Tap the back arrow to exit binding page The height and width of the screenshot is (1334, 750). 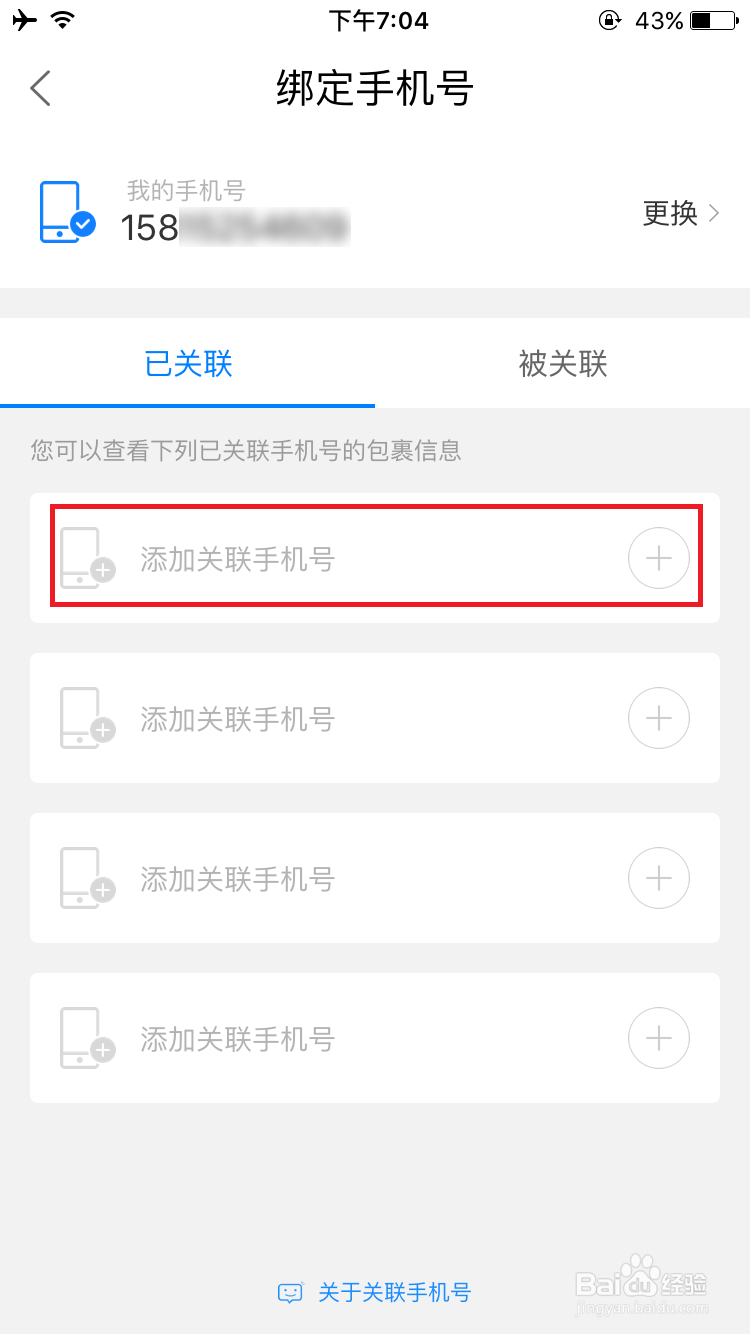40,88
